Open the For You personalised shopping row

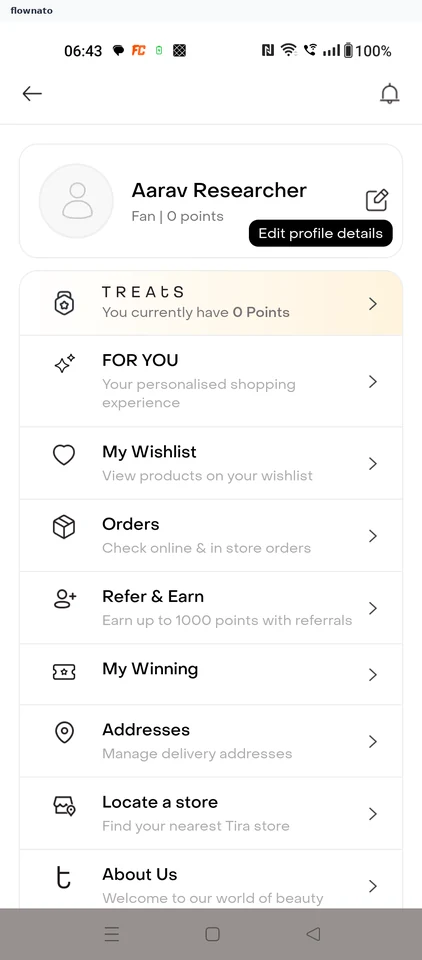(x=211, y=381)
